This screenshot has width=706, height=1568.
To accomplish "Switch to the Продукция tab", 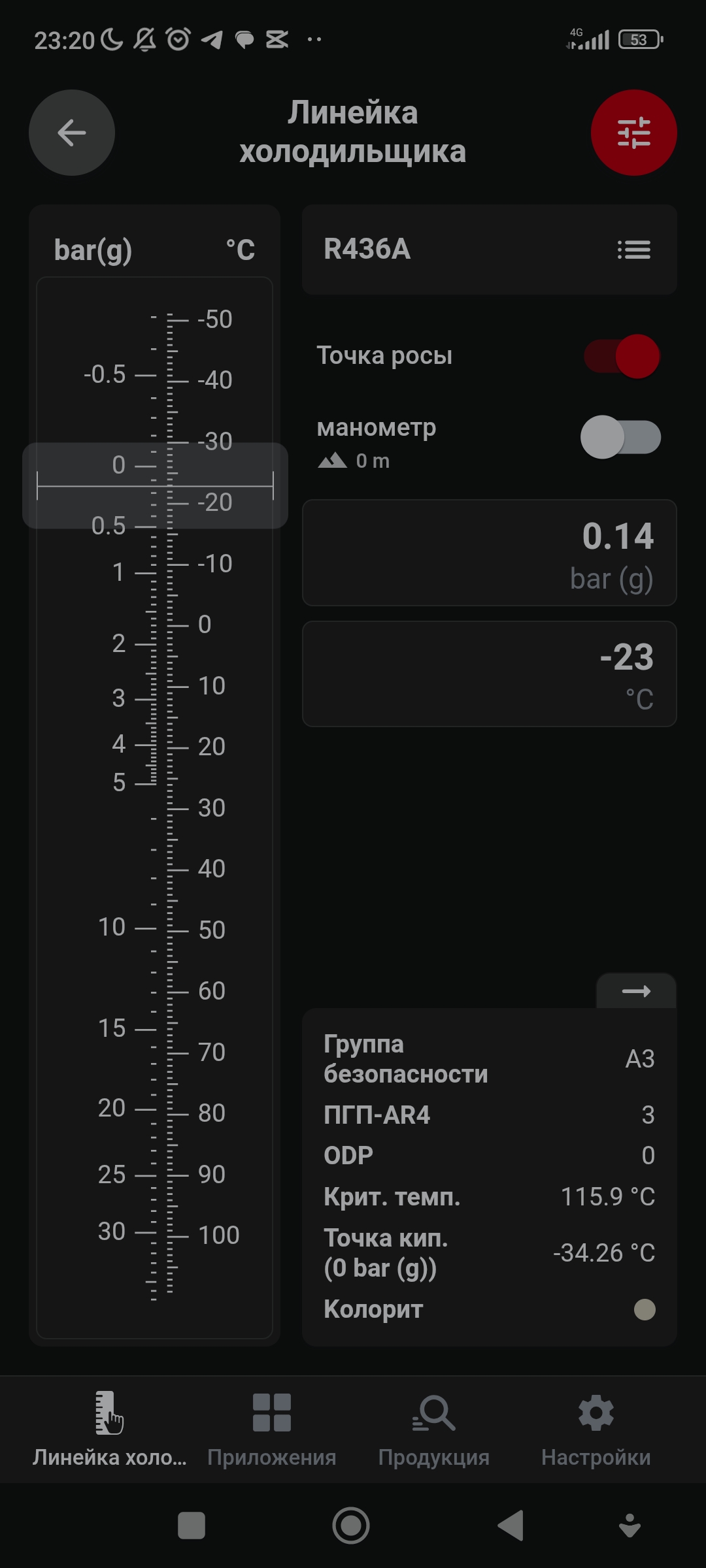I will (x=434, y=1431).
